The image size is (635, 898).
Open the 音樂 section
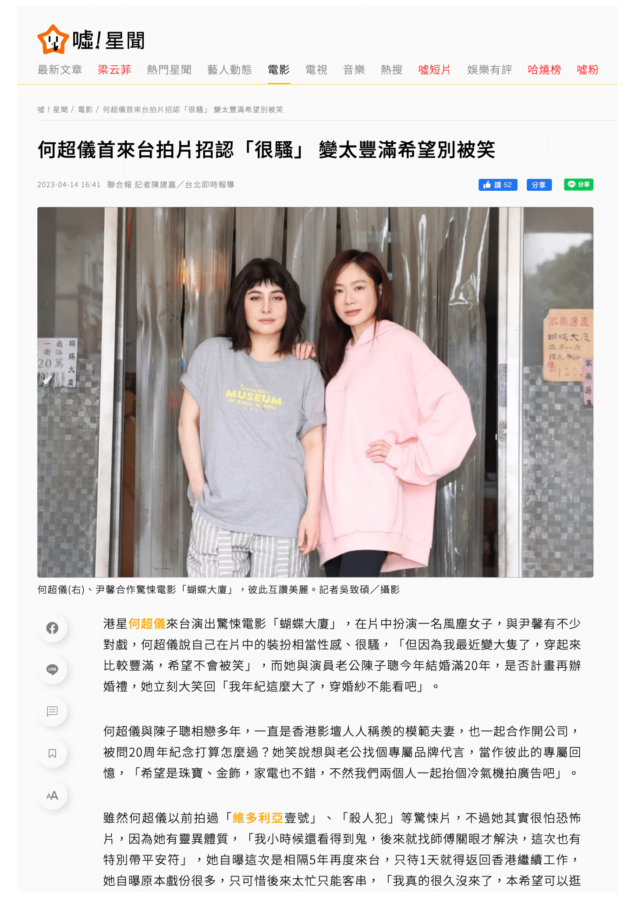pos(354,70)
